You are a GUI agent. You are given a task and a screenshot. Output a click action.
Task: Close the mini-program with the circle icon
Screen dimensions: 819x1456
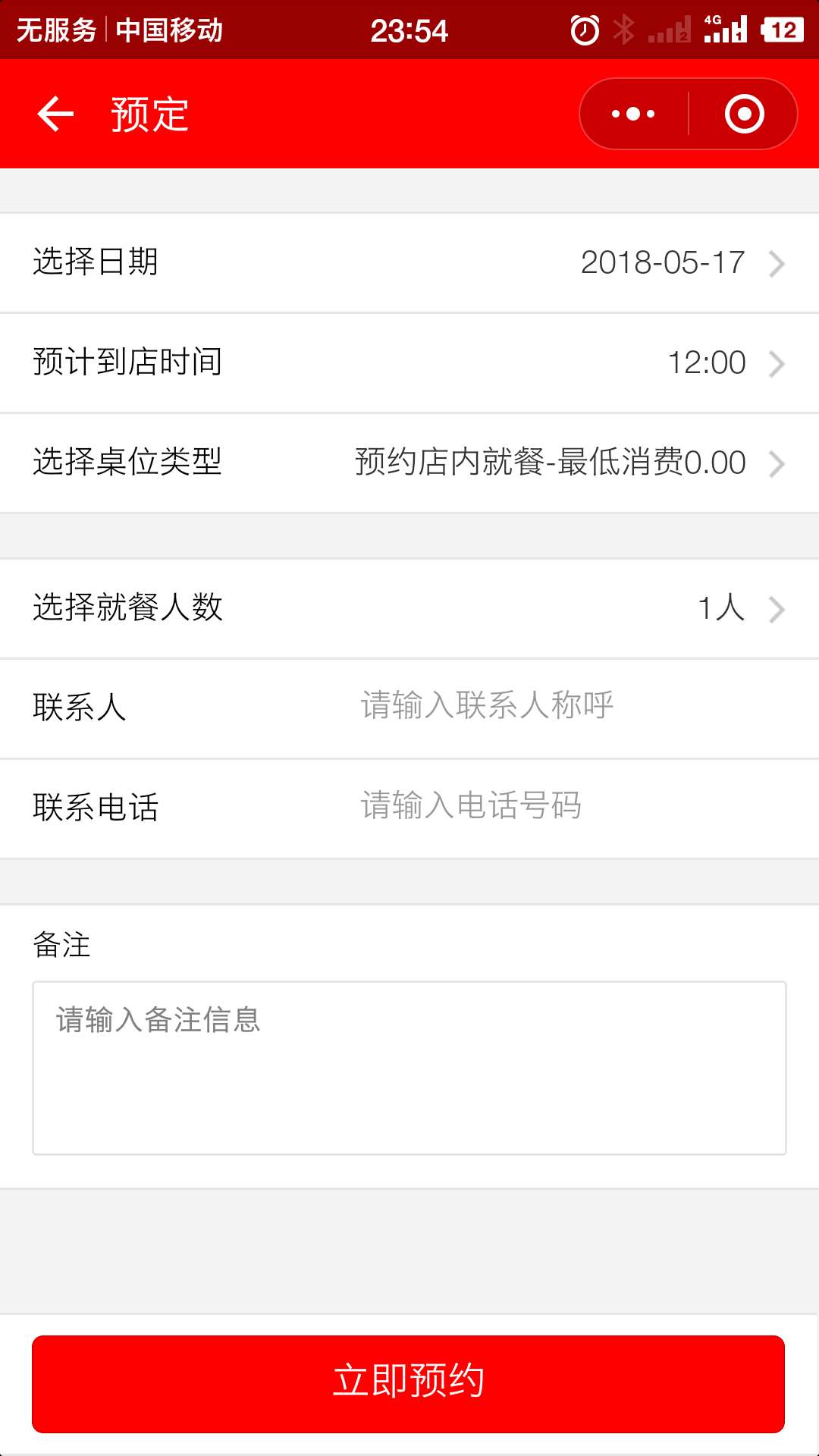(744, 115)
